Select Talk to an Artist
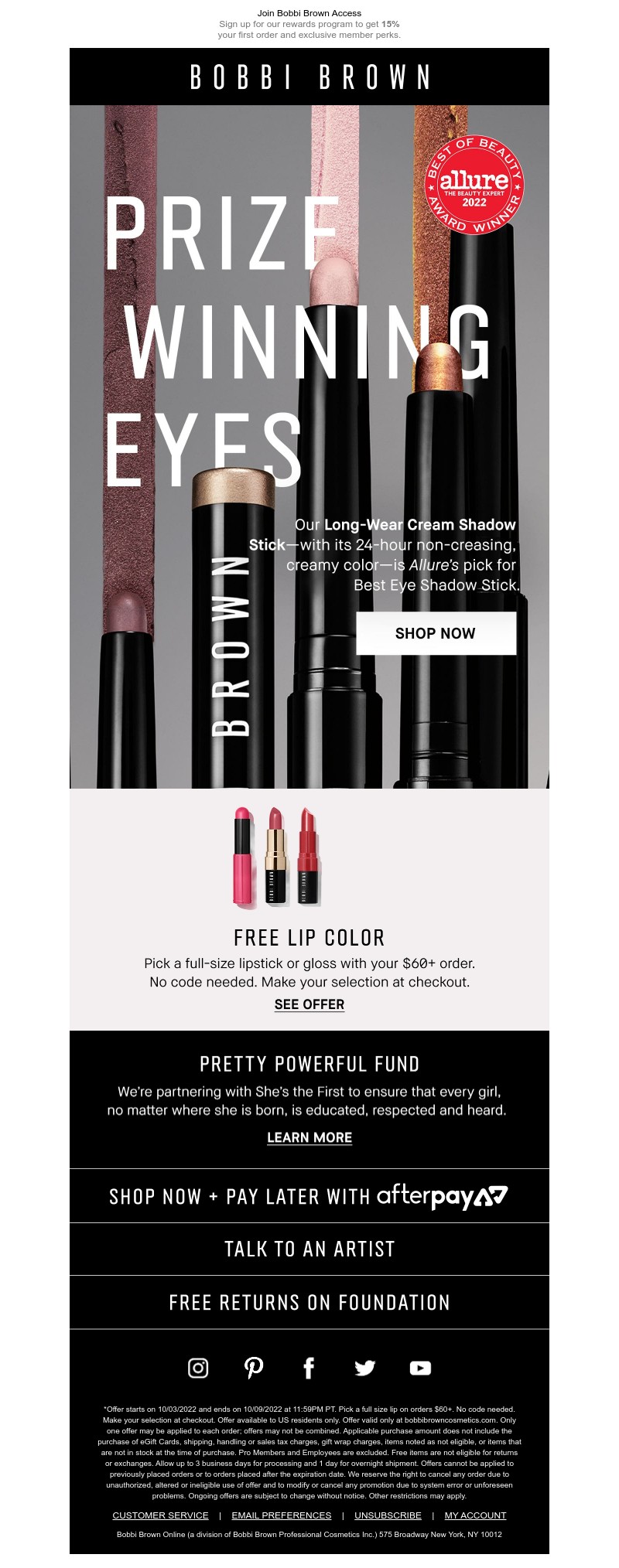The height and width of the screenshot is (1568, 619). click(309, 1249)
